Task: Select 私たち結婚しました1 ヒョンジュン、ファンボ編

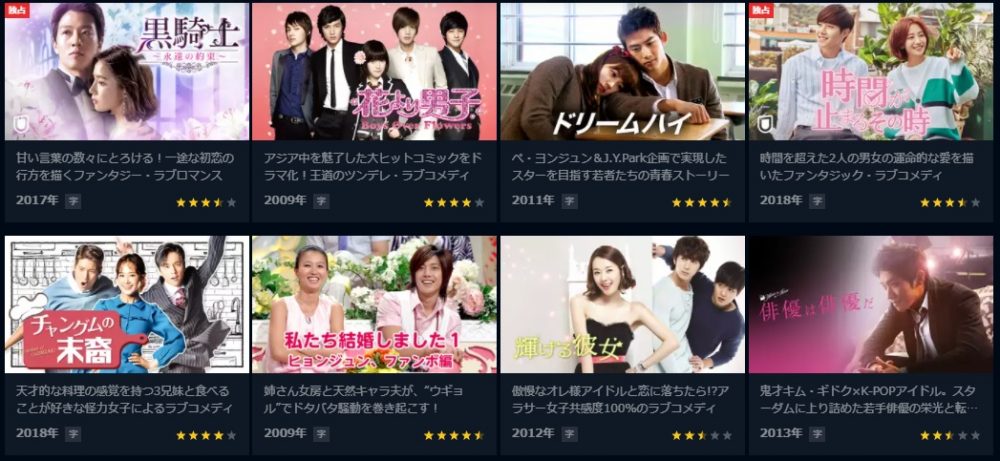Action: coord(374,305)
